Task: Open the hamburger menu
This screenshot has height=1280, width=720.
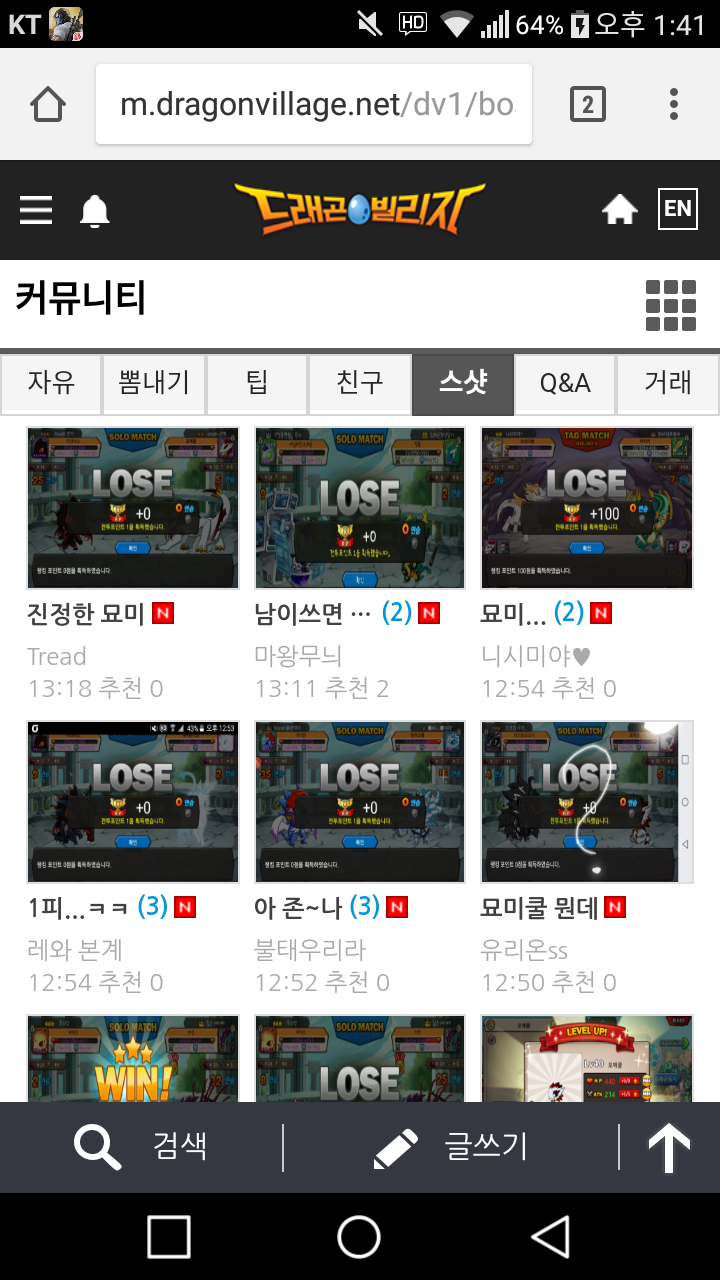Action: pos(36,210)
